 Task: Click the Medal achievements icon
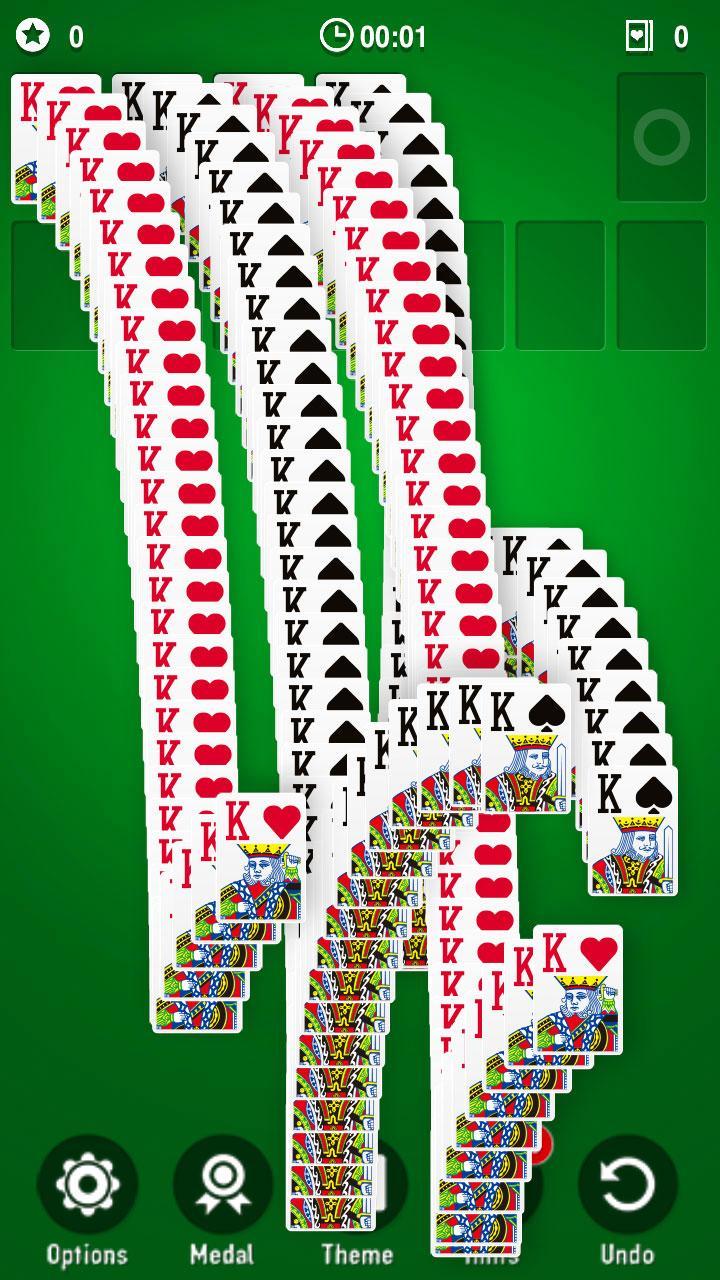[224, 1185]
